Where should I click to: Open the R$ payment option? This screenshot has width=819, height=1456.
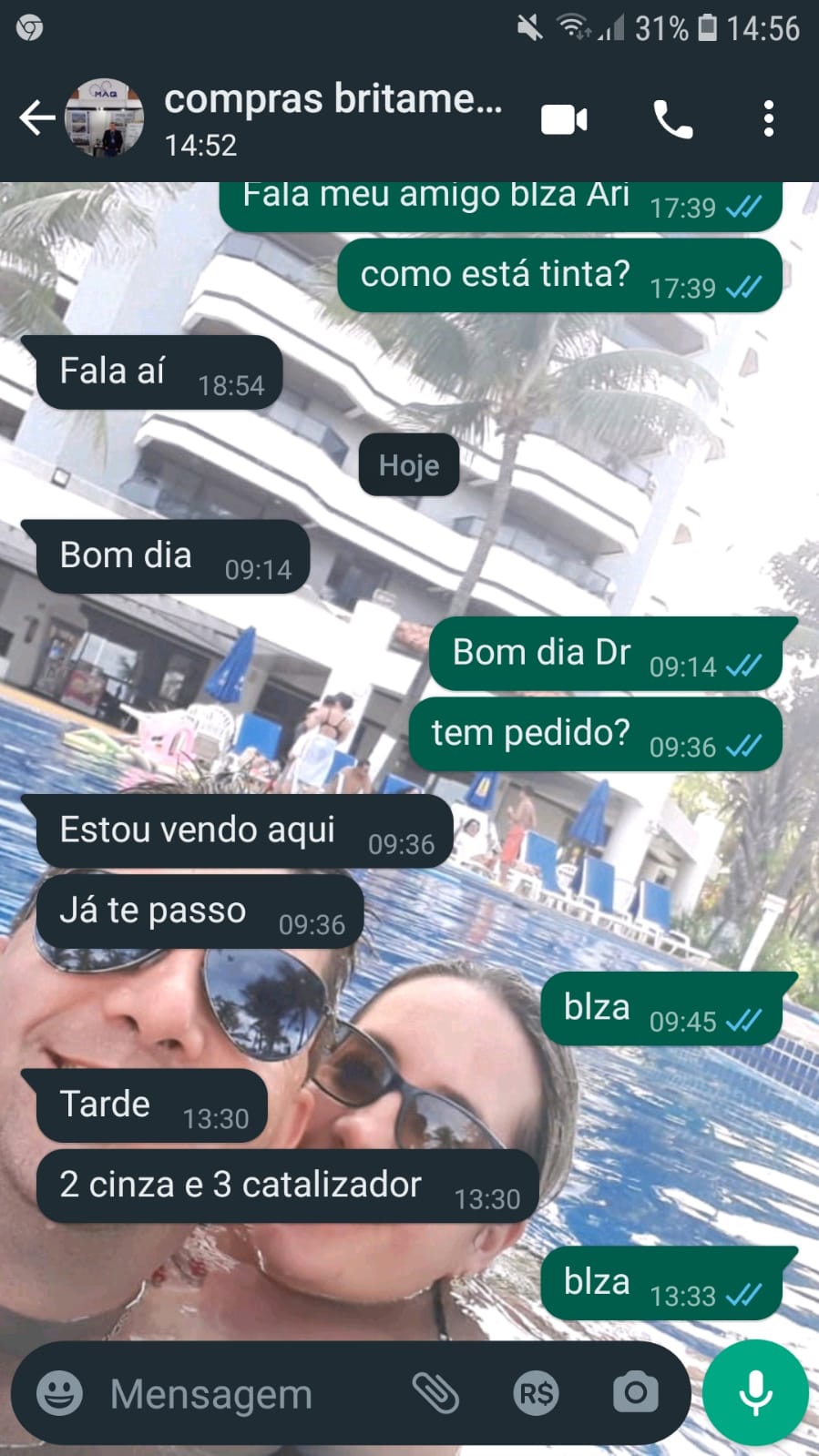point(536,1393)
